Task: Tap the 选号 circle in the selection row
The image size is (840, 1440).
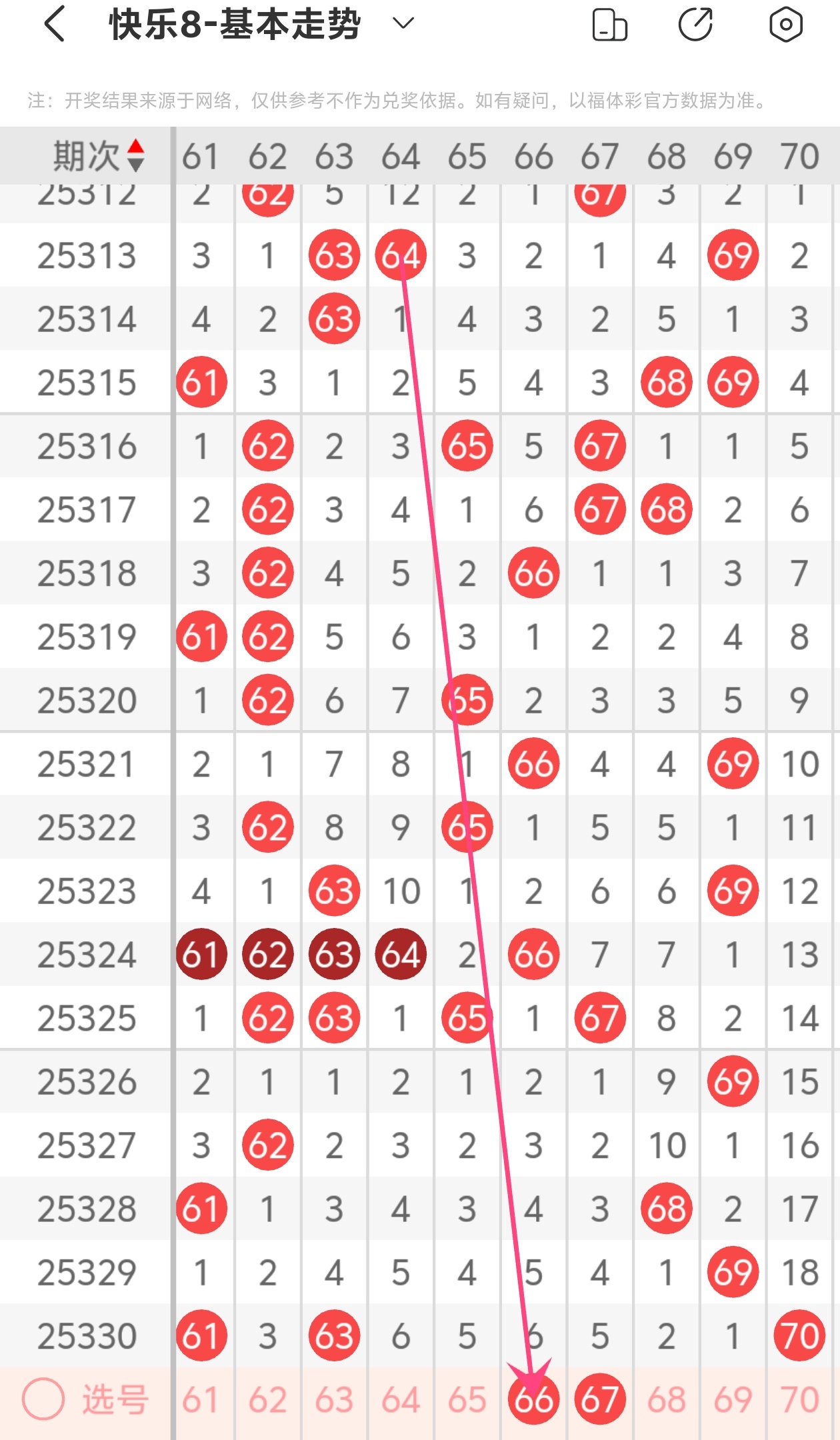Action: (43, 1399)
